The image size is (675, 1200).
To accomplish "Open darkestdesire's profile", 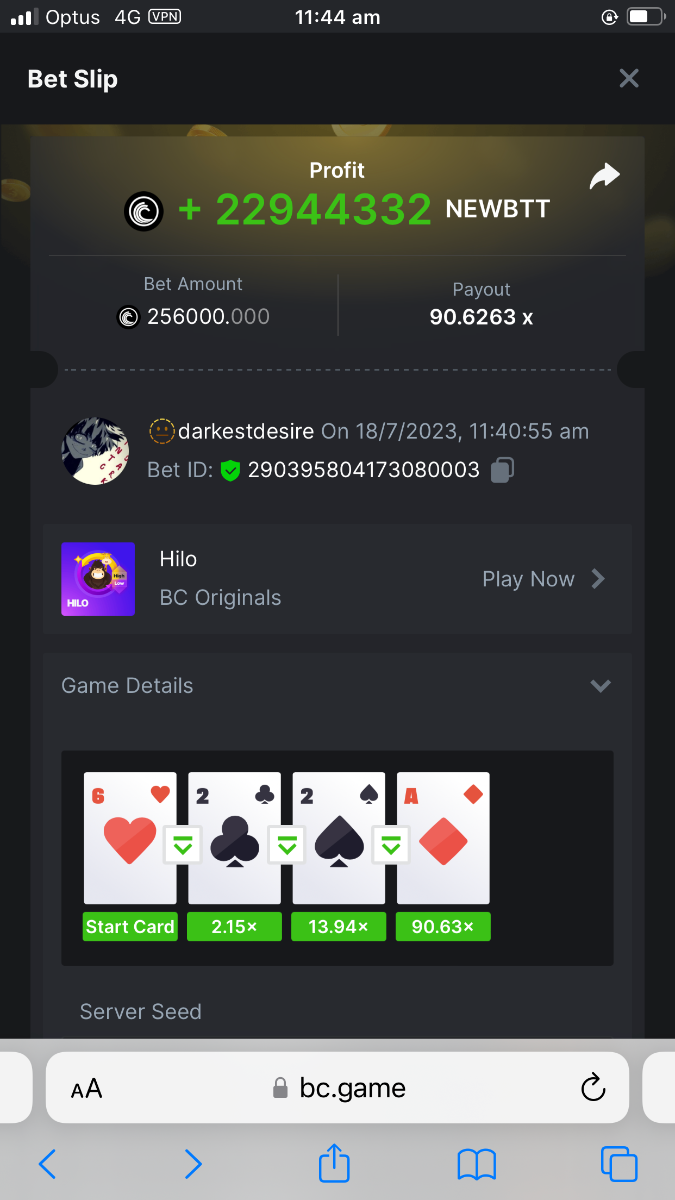I will [x=96, y=451].
